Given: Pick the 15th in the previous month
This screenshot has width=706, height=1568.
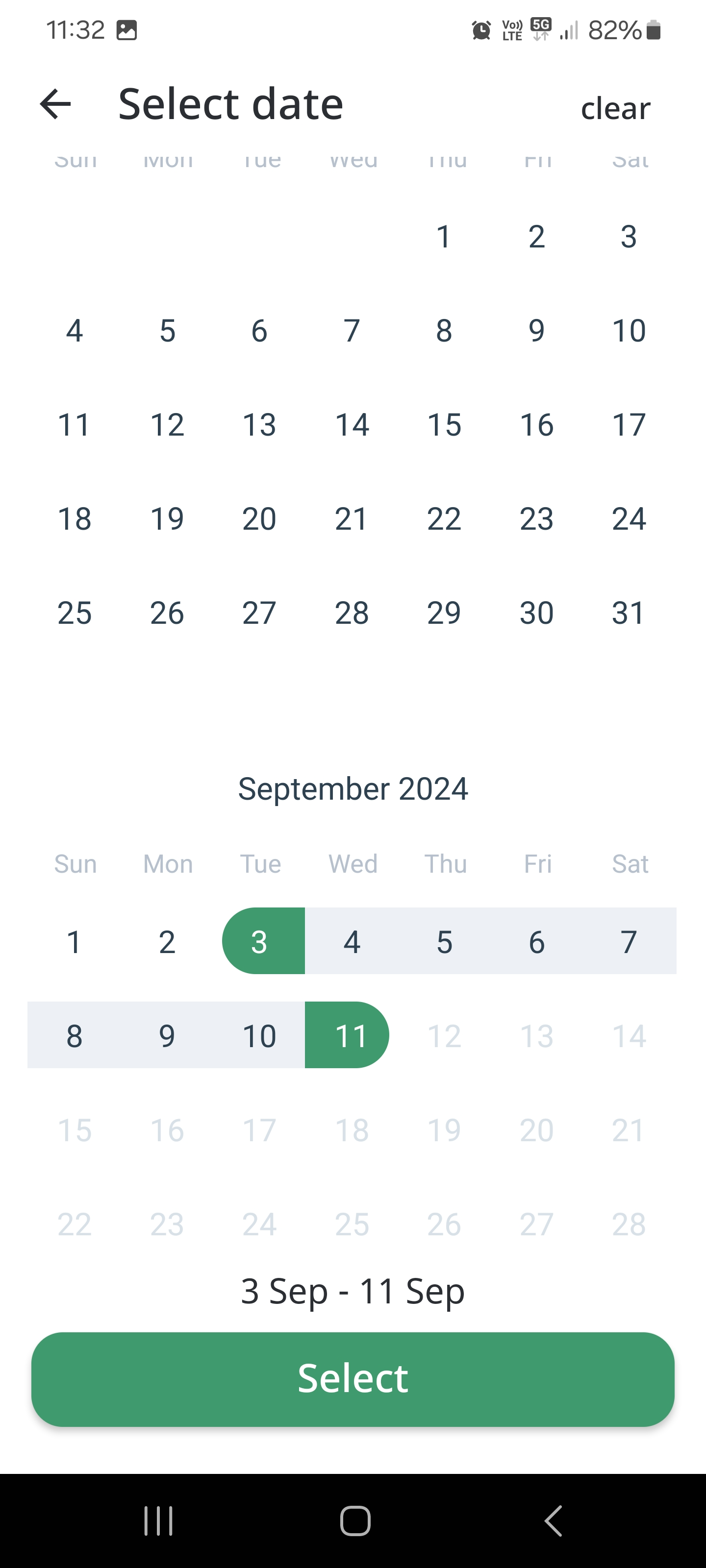Looking at the screenshot, I should click(444, 424).
